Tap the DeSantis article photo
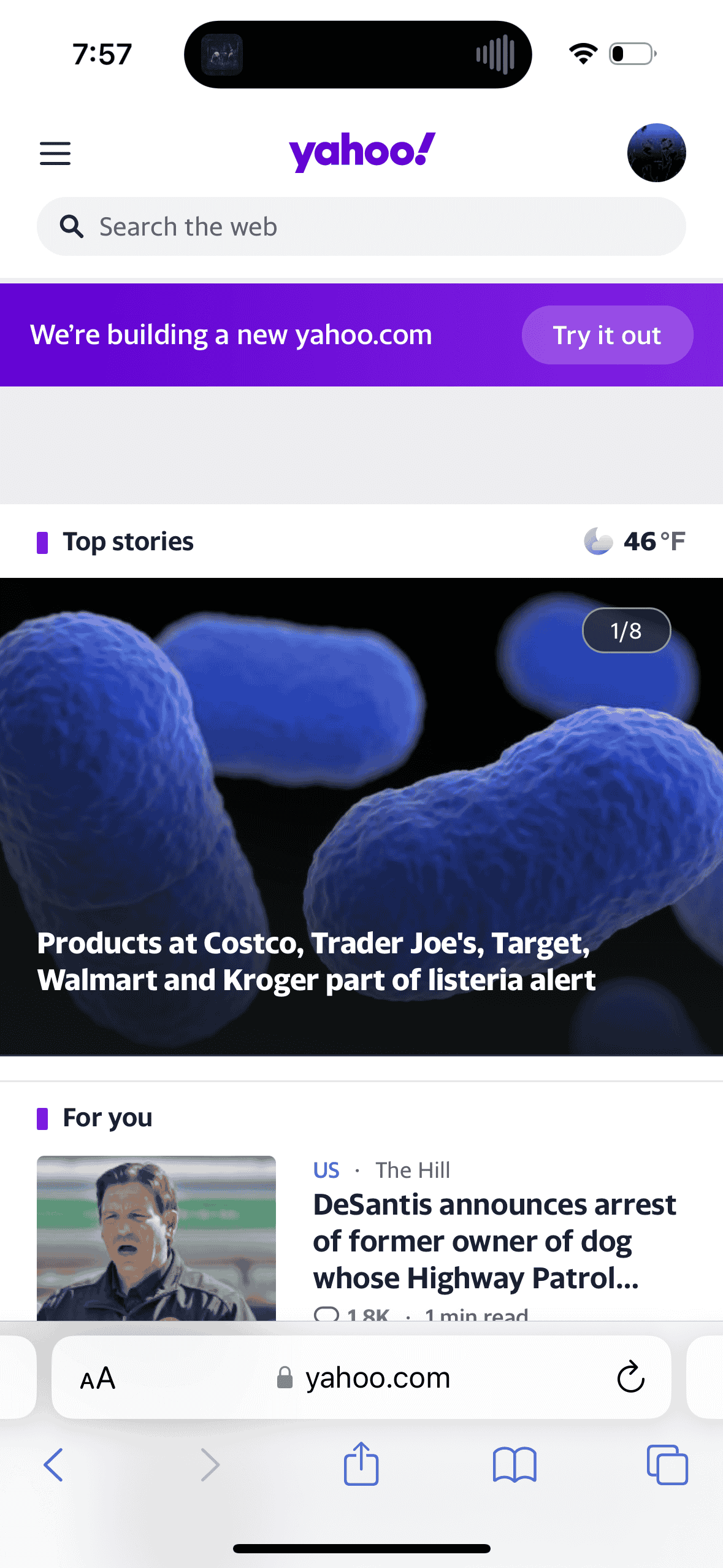The width and height of the screenshot is (723, 1568). tap(156, 1237)
